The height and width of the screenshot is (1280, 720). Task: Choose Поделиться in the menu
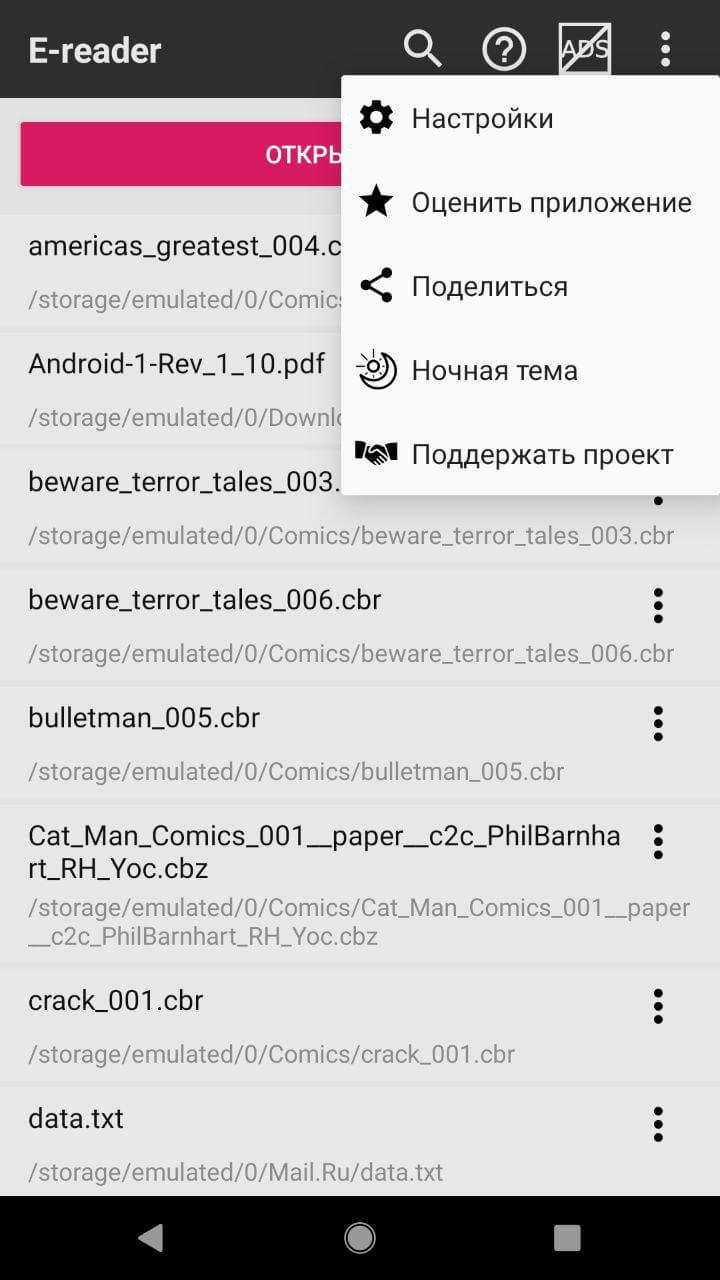[x=530, y=287]
